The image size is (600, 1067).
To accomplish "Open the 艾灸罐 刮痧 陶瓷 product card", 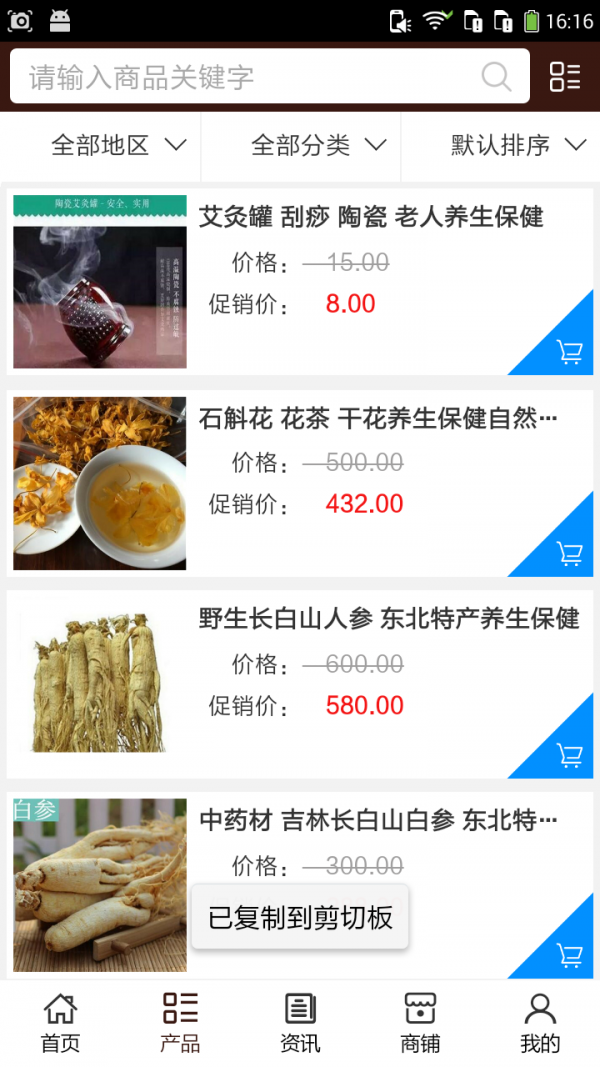I will [x=370, y=217].
